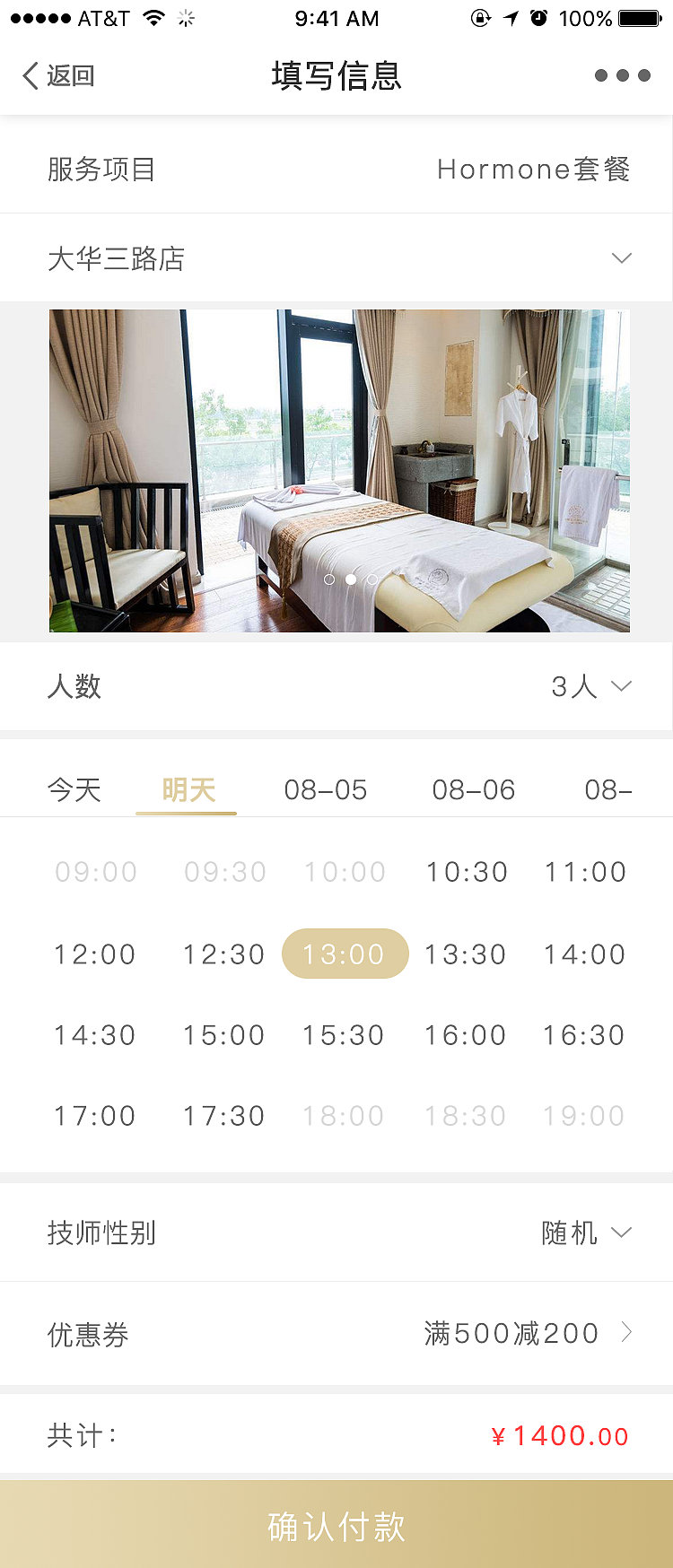The width and height of the screenshot is (673, 1568).
Task: Click the back chevron icon
Action: 29,75
